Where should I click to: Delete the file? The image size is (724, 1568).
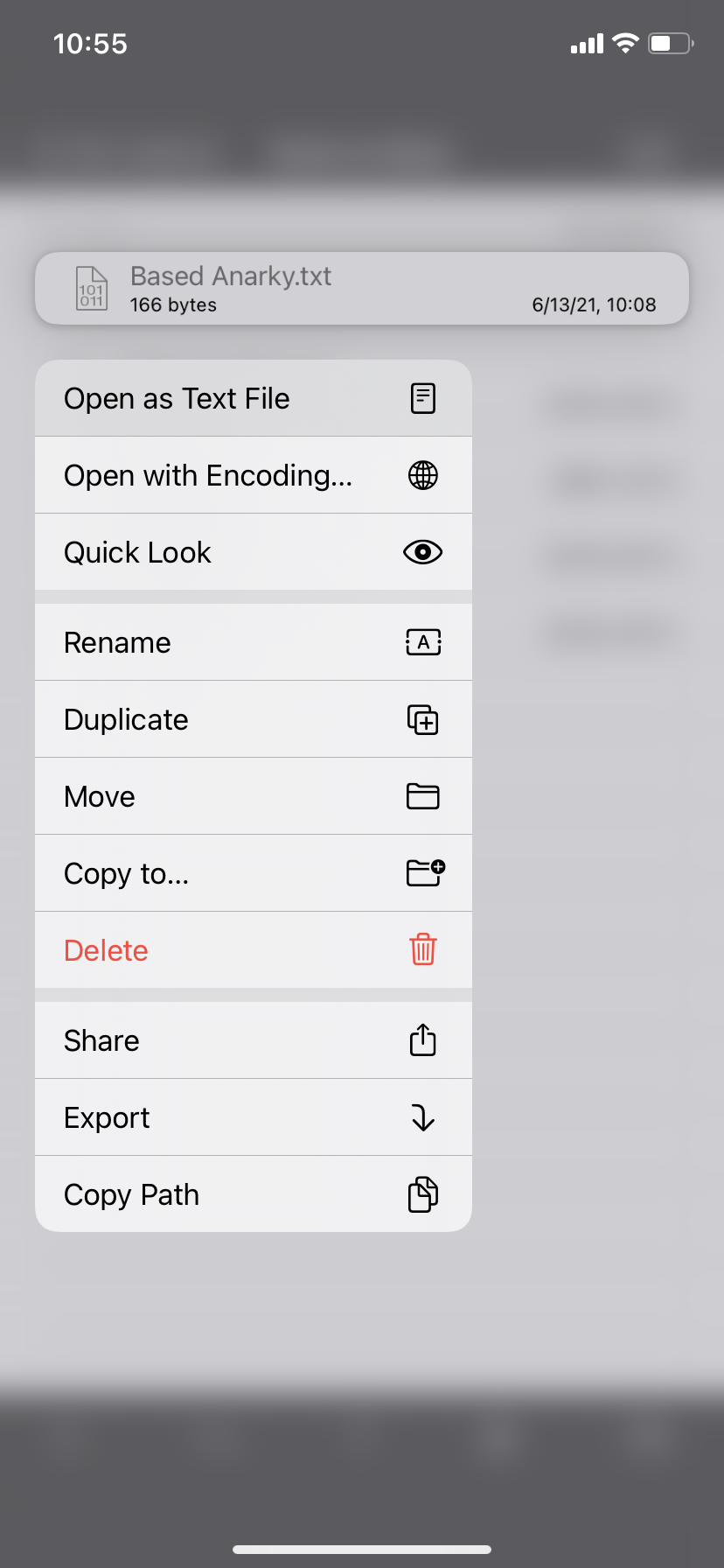coord(254,950)
